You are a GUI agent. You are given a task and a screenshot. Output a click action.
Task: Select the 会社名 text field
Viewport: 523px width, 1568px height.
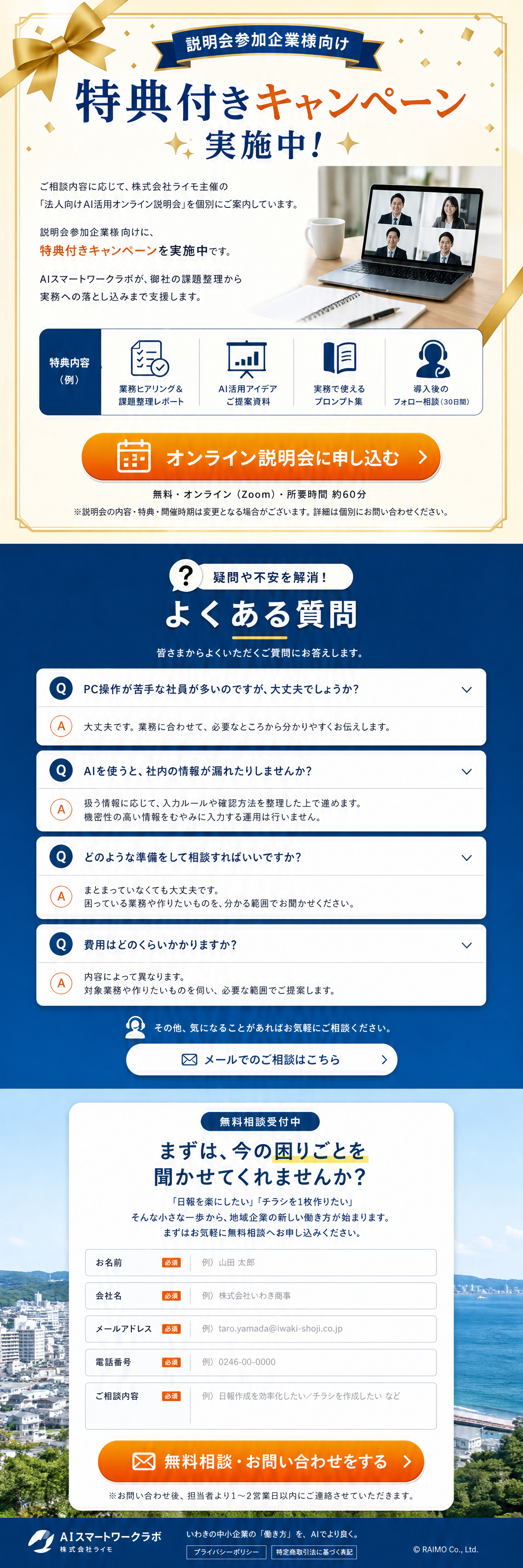point(313,1295)
